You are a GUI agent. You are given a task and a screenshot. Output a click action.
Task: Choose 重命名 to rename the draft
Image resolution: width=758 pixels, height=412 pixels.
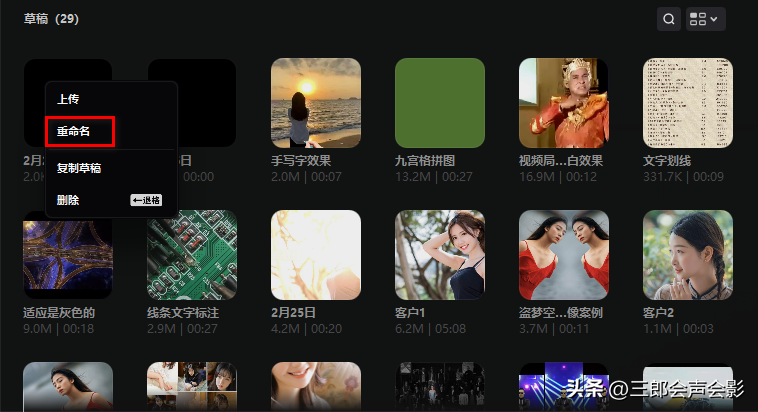(74, 131)
